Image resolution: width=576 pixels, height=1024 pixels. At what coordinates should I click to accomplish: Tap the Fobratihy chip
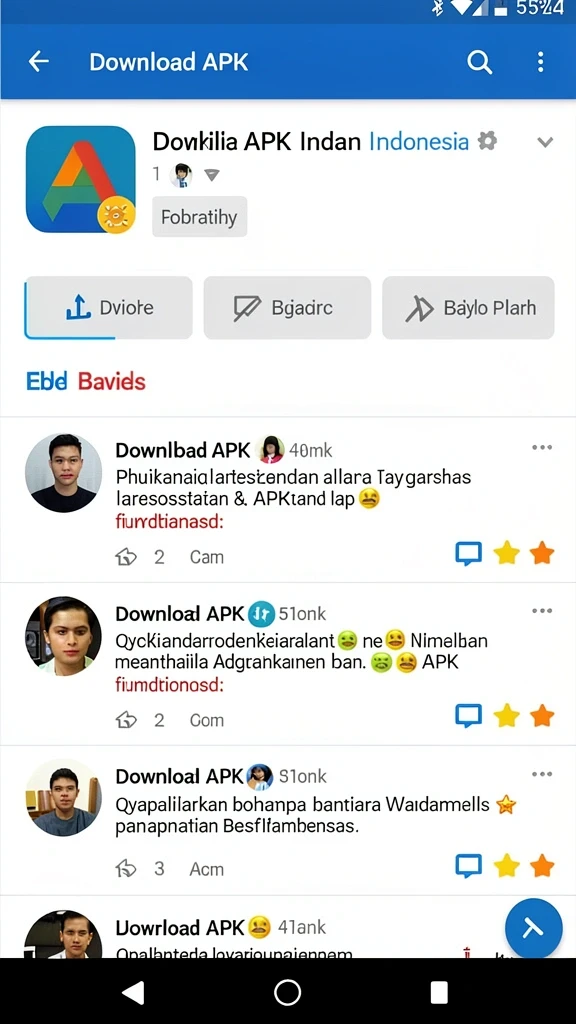click(x=199, y=216)
